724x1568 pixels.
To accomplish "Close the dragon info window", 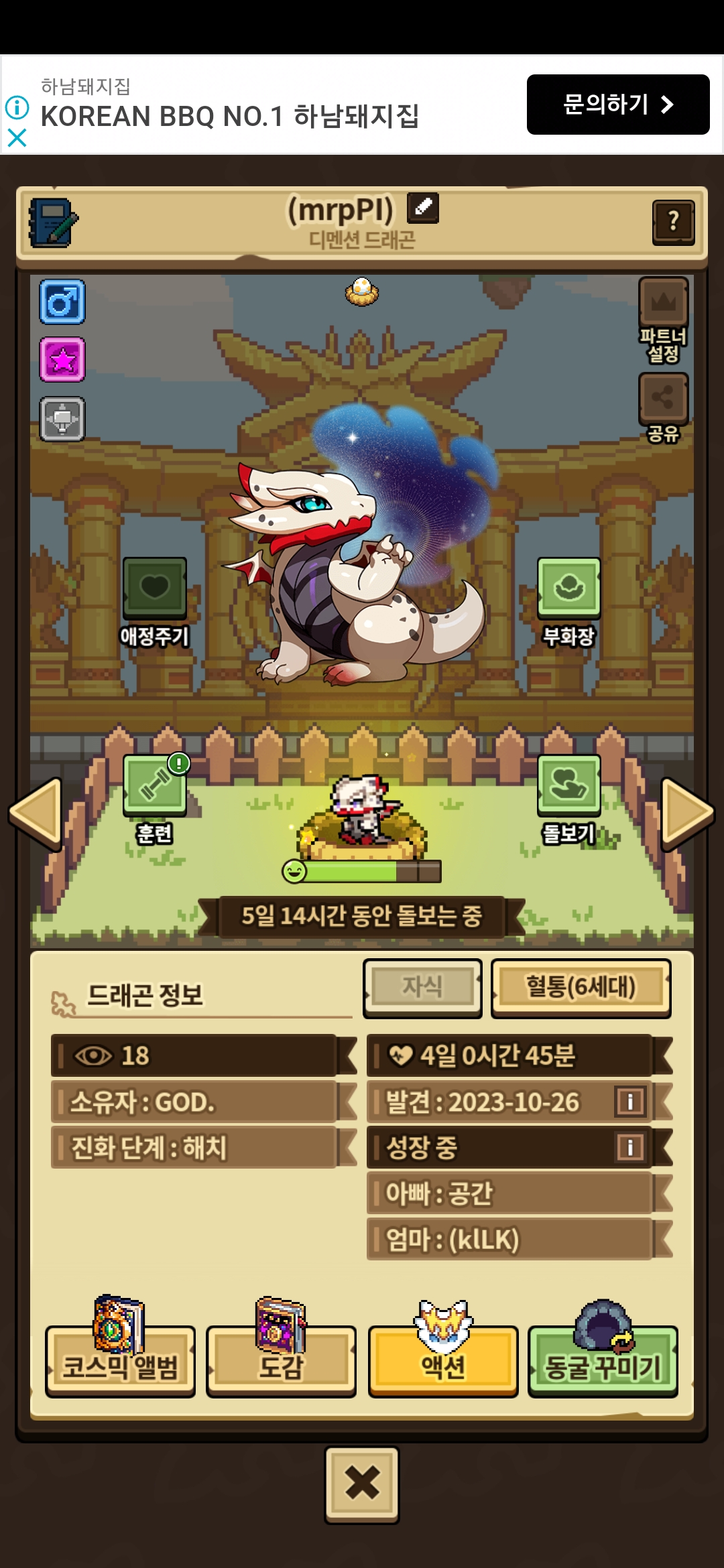I will [362, 1484].
